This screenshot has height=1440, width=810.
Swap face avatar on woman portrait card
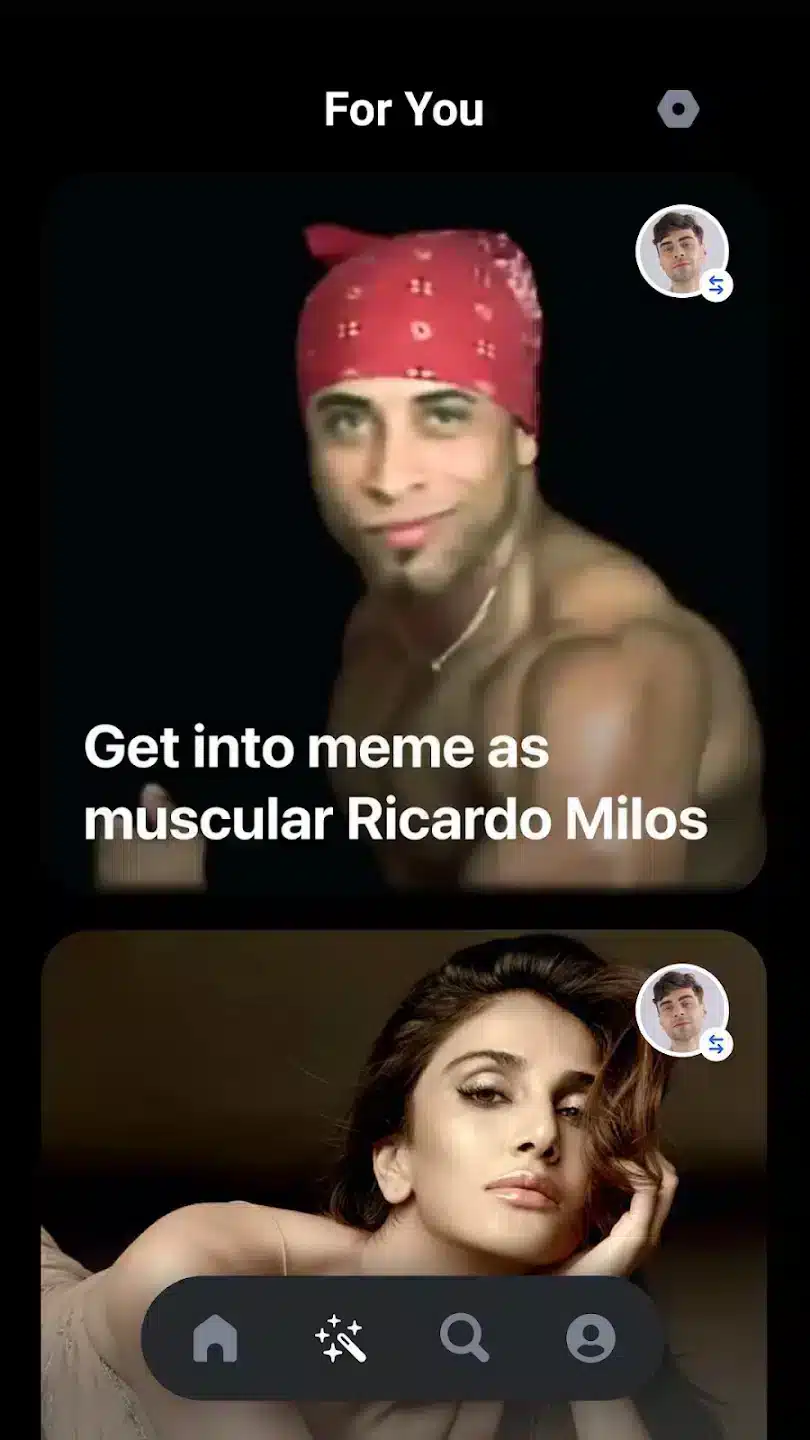pos(683,1012)
